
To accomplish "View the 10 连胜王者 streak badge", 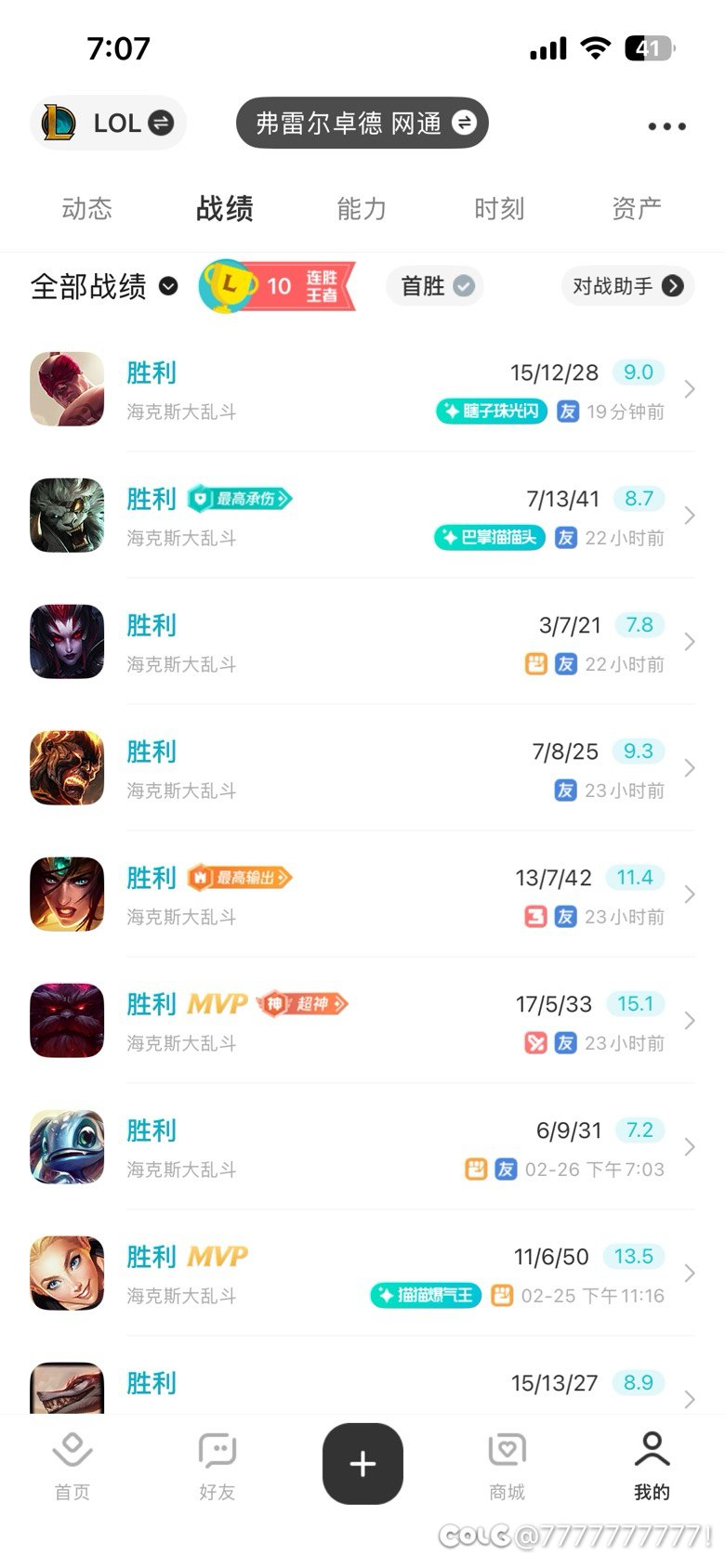I will click(278, 286).
